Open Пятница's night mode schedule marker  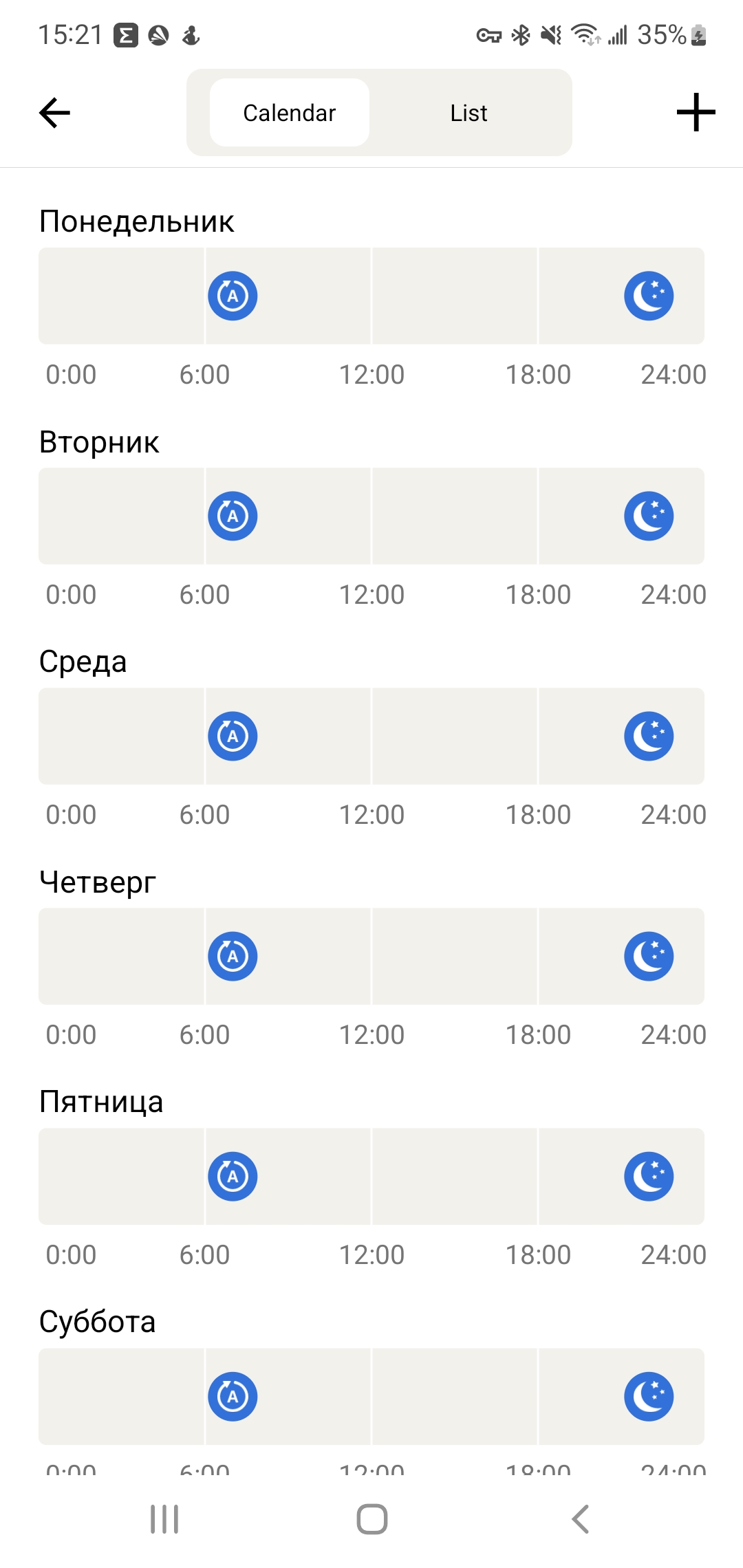click(649, 1177)
